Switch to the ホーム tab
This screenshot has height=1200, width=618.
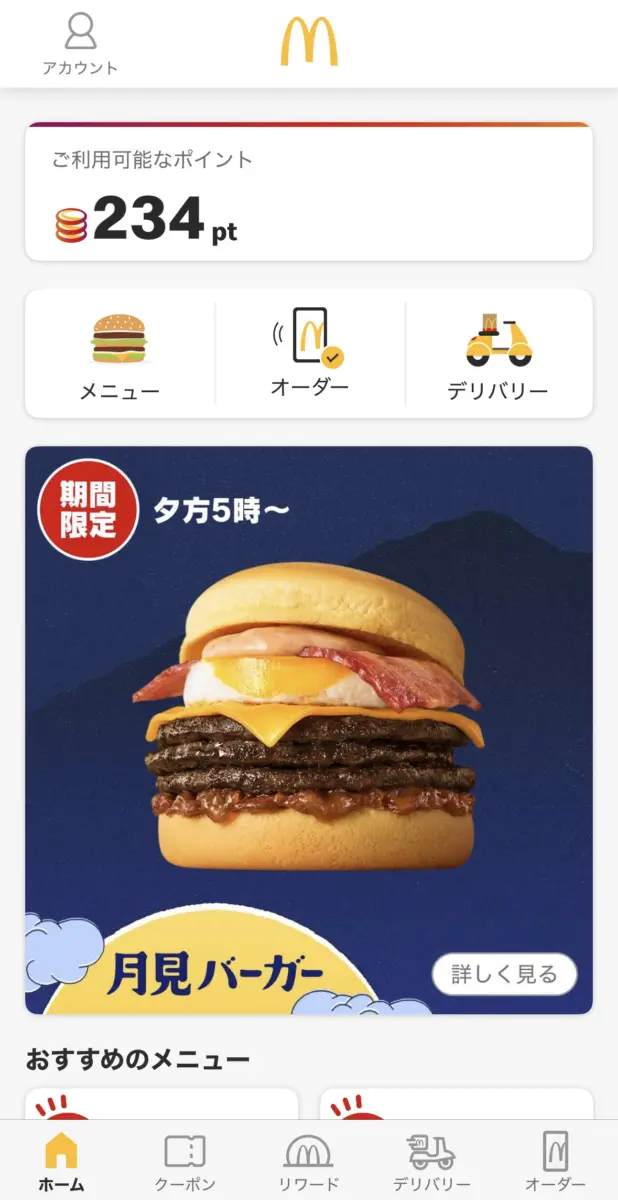(61, 1162)
